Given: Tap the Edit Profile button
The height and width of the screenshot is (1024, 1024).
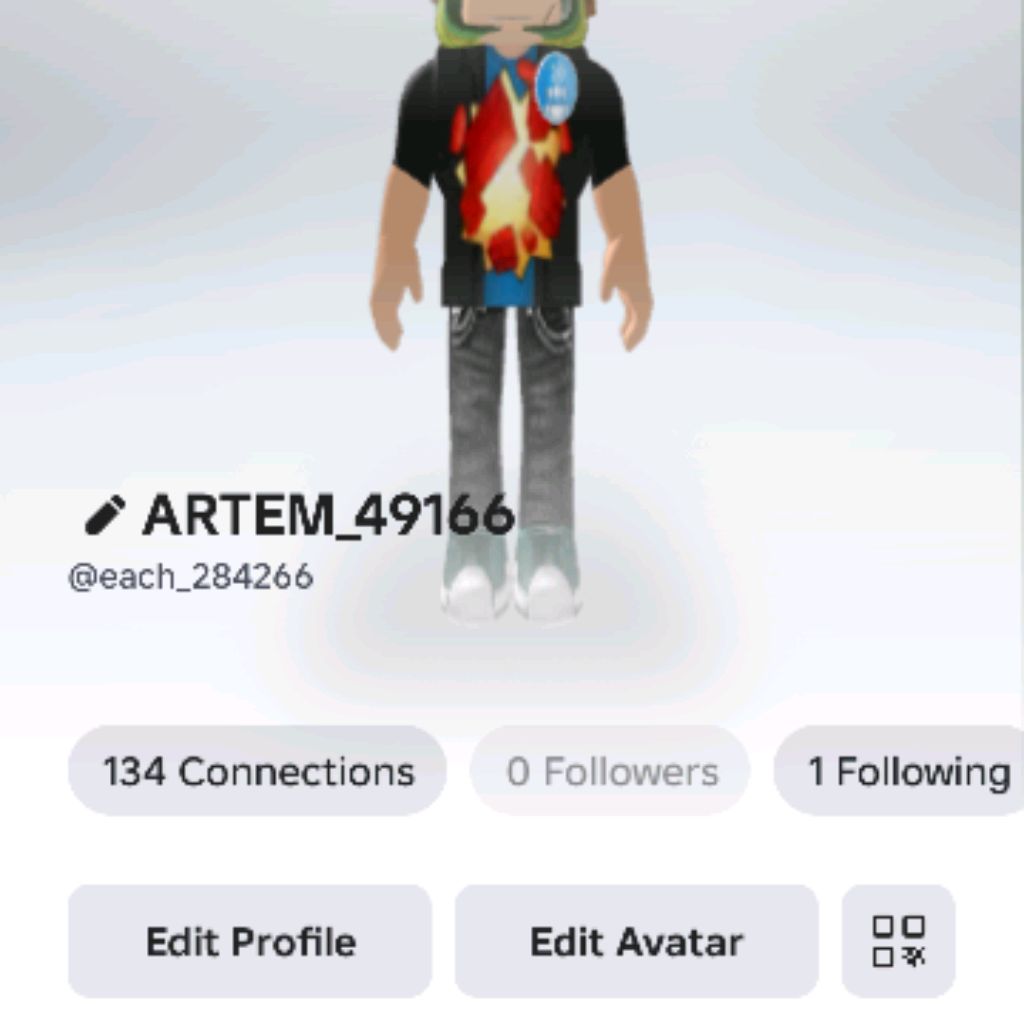Looking at the screenshot, I should (250, 941).
